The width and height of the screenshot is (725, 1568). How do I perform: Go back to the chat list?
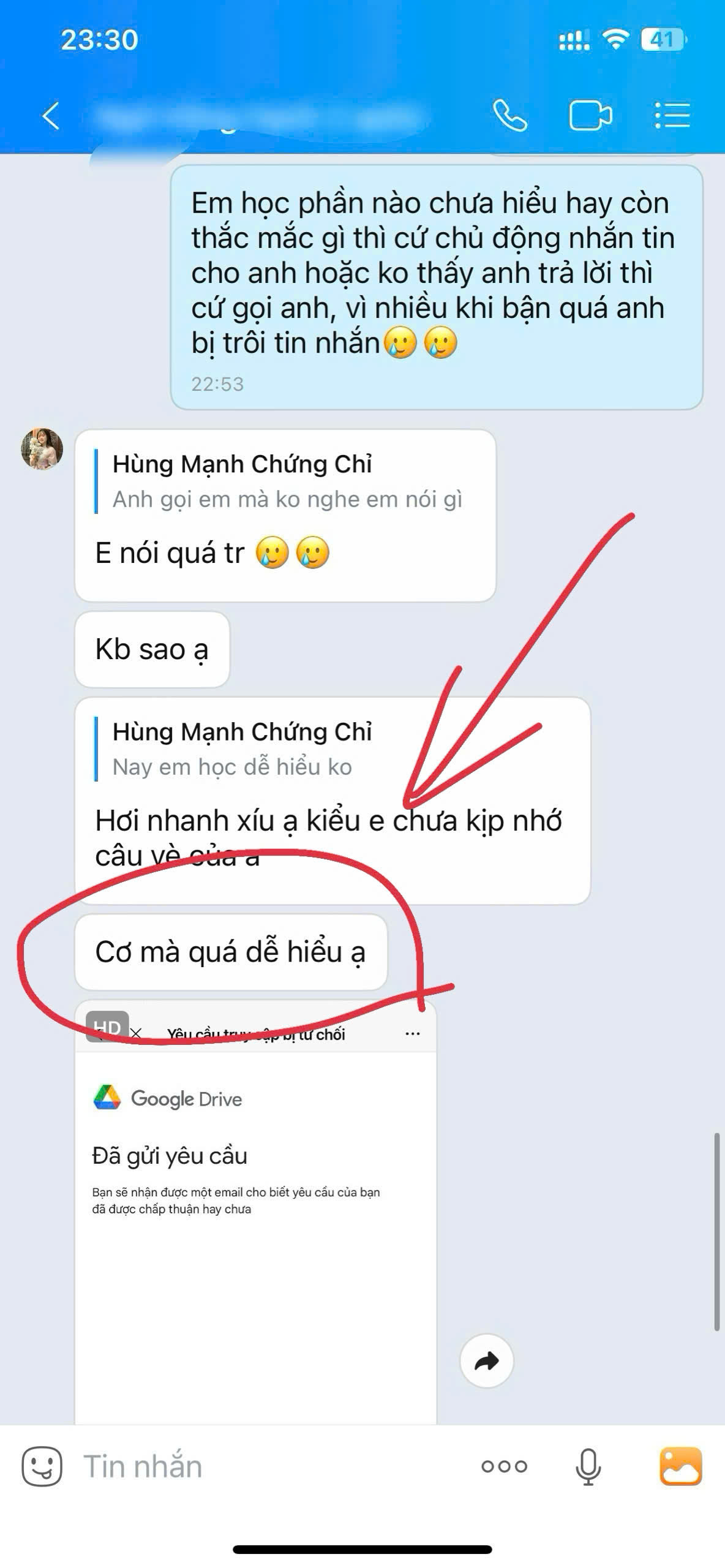(x=51, y=116)
